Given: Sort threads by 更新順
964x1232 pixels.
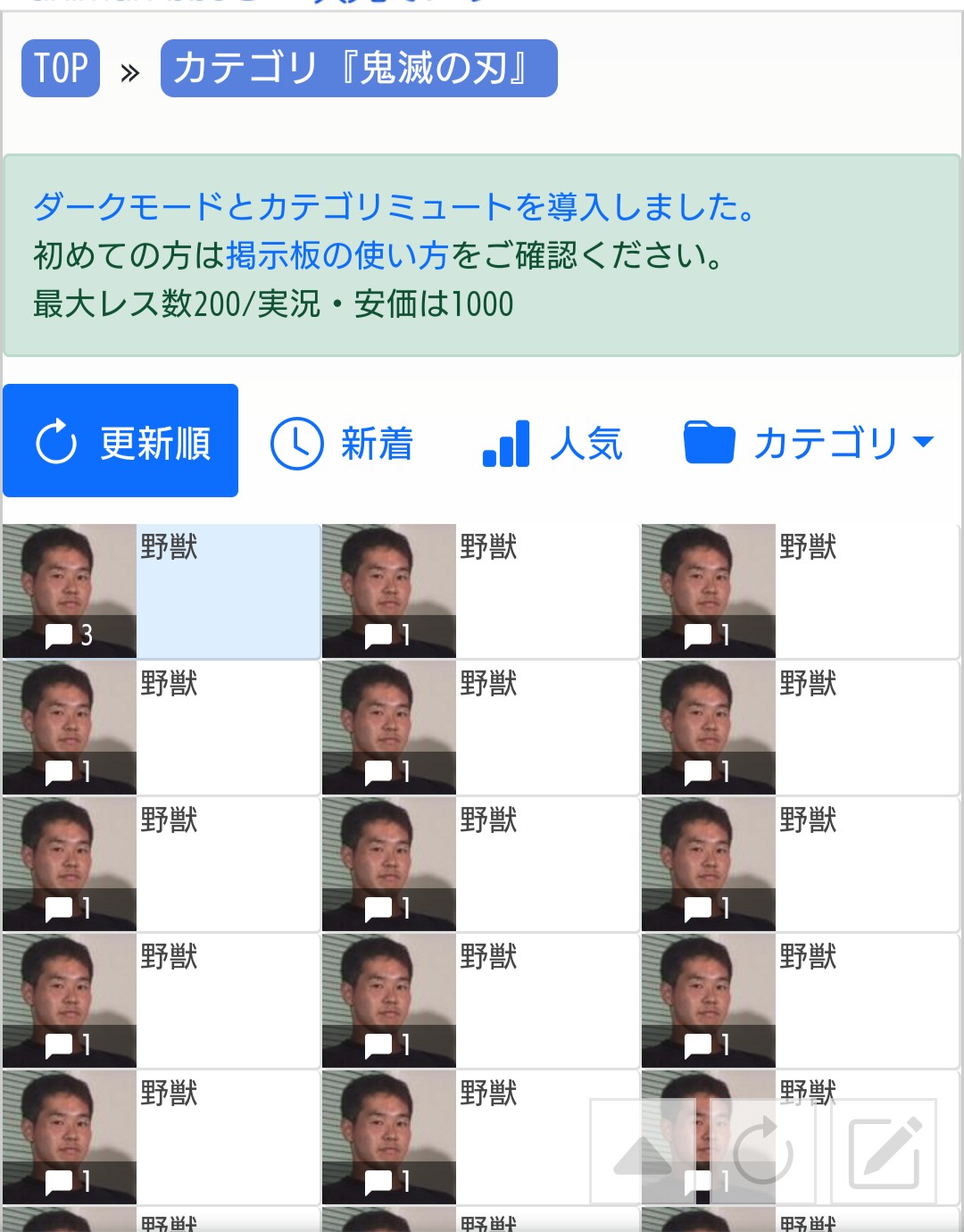Looking at the screenshot, I should 120,441.
